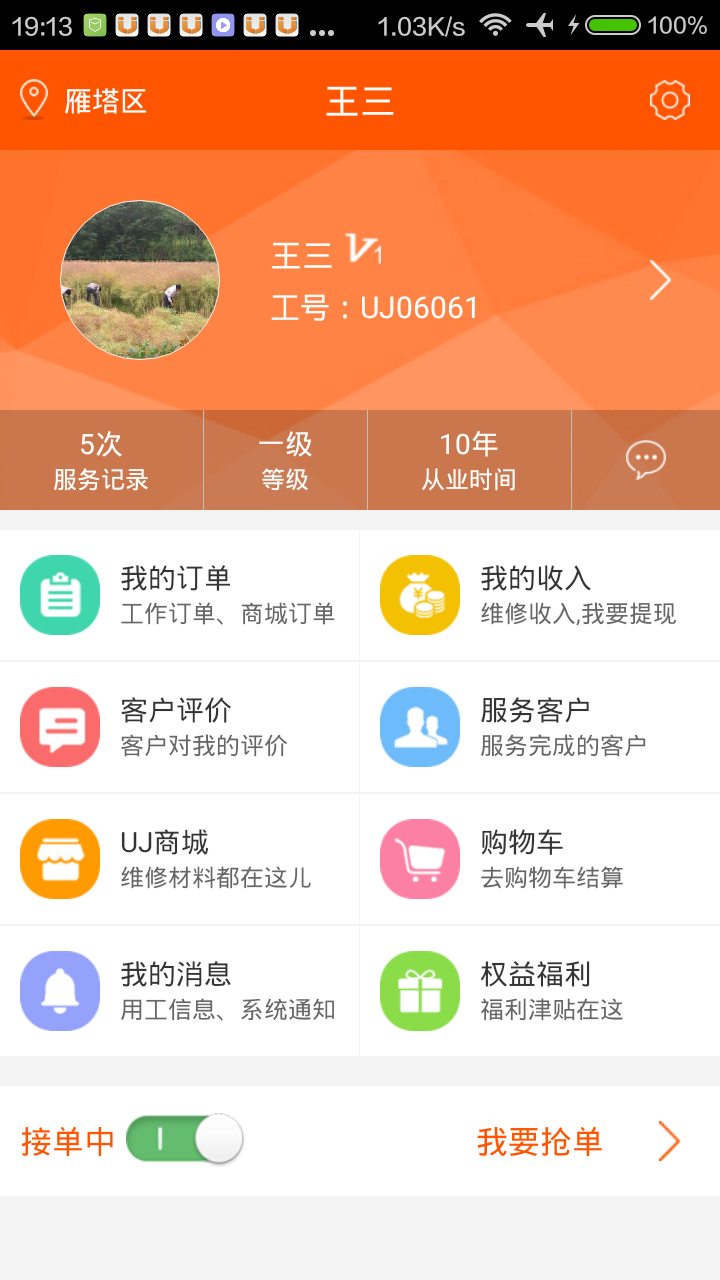Enter the UJ商城 repair materials mall
The height and width of the screenshot is (1280, 720).
tap(180, 858)
